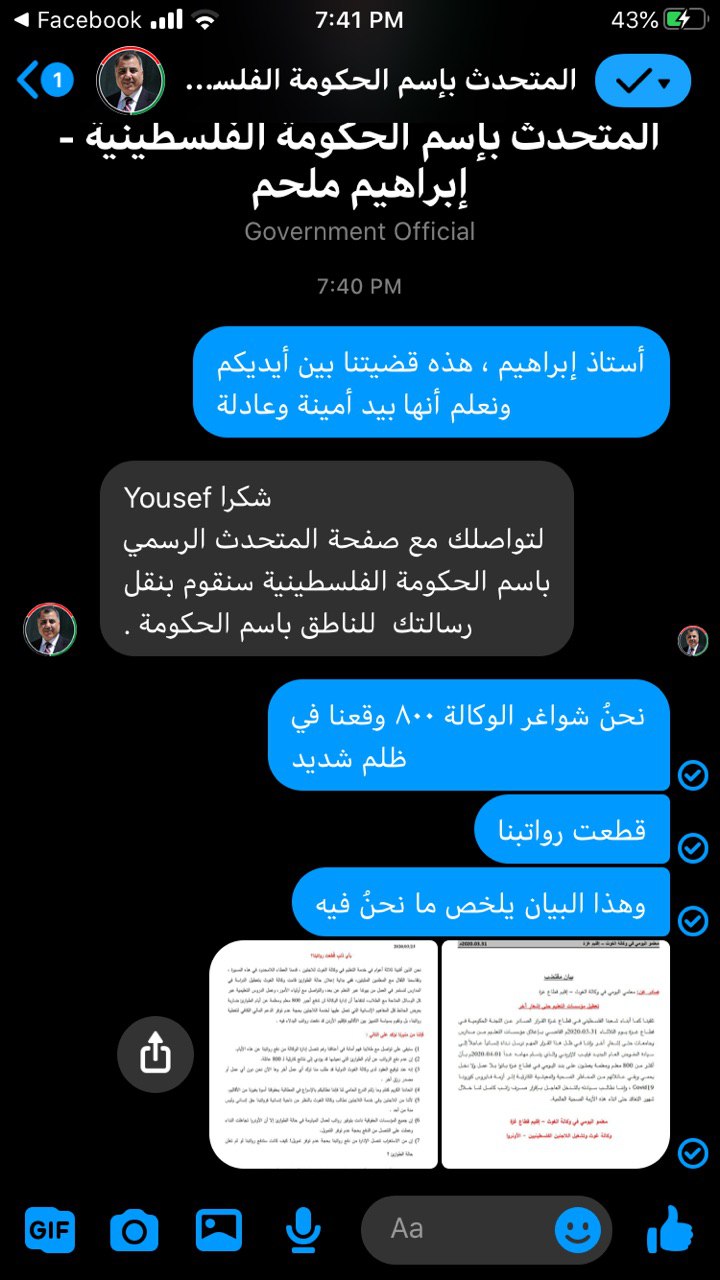Image resolution: width=720 pixels, height=1280 pixels.
Task: Open the camera to take a photo
Action: click(134, 1226)
